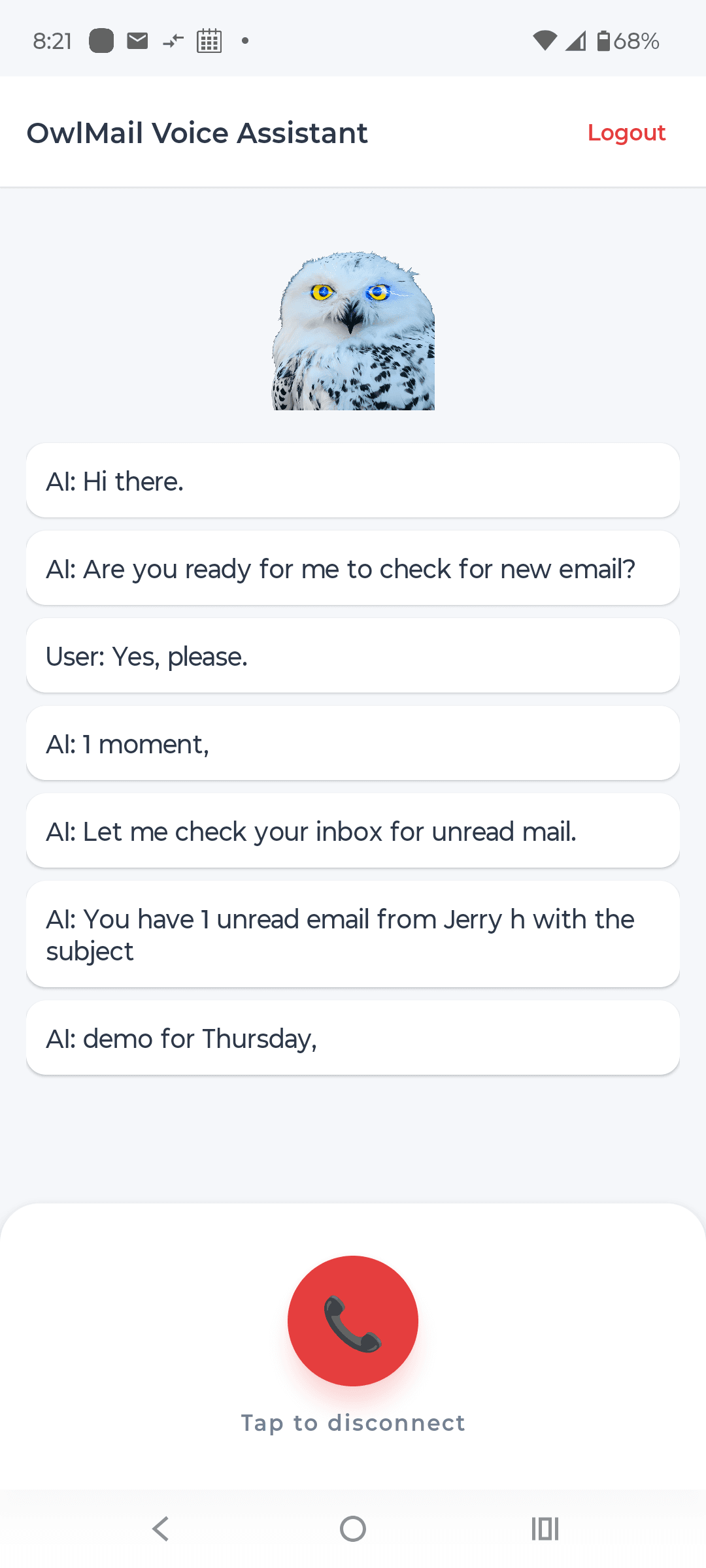Open the recent apps overview button
This screenshot has width=706, height=1568.
[545, 1528]
